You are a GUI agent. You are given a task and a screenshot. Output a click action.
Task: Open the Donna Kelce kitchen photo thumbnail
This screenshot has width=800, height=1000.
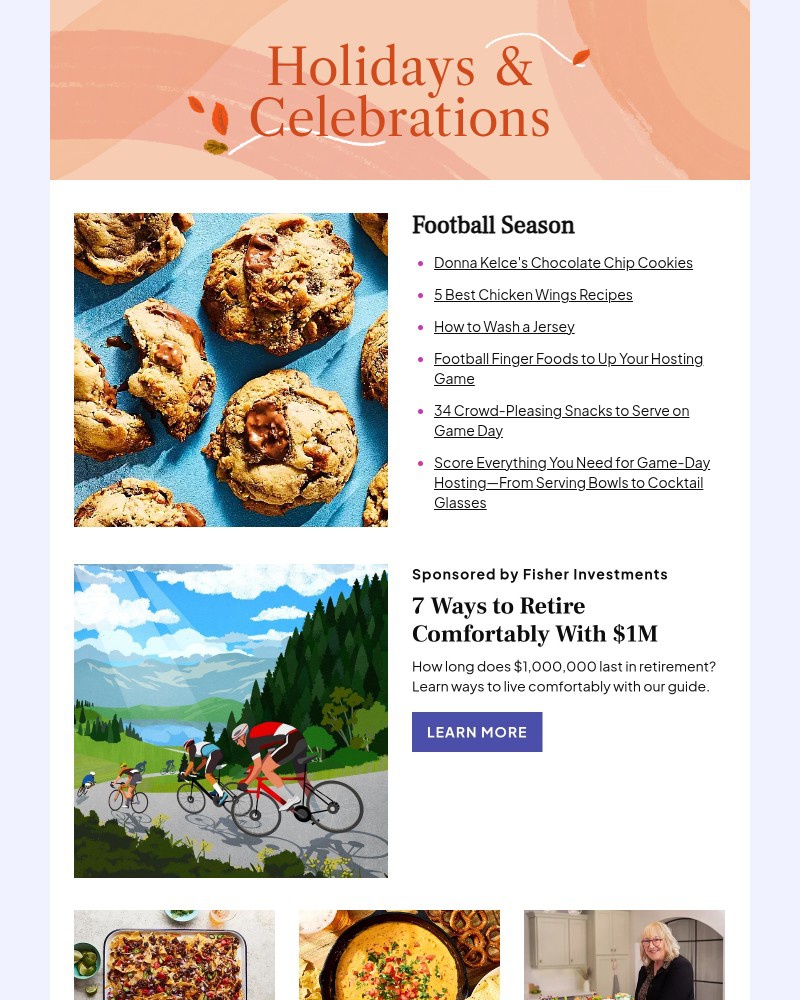coord(624,955)
